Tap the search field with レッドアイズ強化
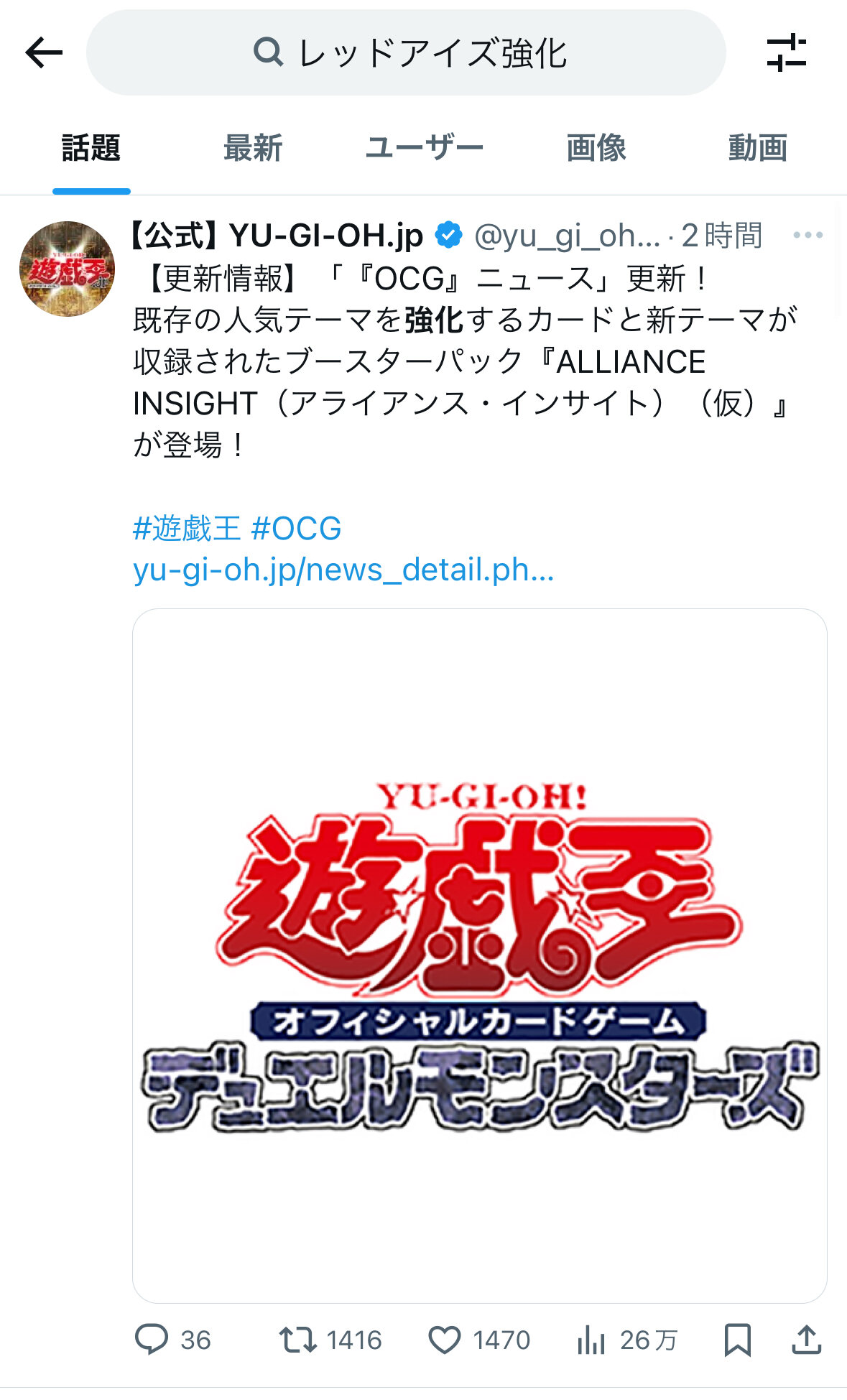The width and height of the screenshot is (847, 1400). [406, 52]
